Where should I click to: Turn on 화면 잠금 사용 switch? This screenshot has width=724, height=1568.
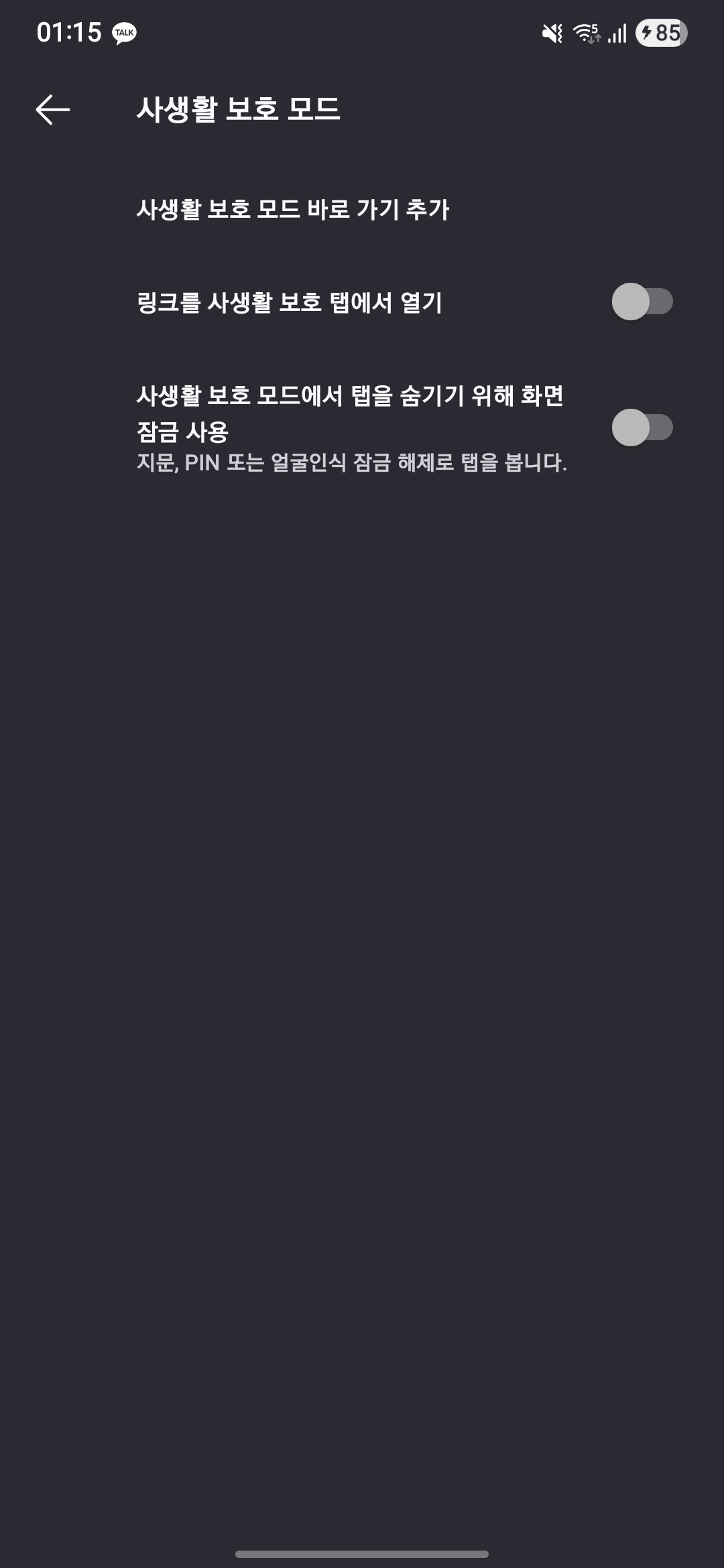tap(642, 428)
